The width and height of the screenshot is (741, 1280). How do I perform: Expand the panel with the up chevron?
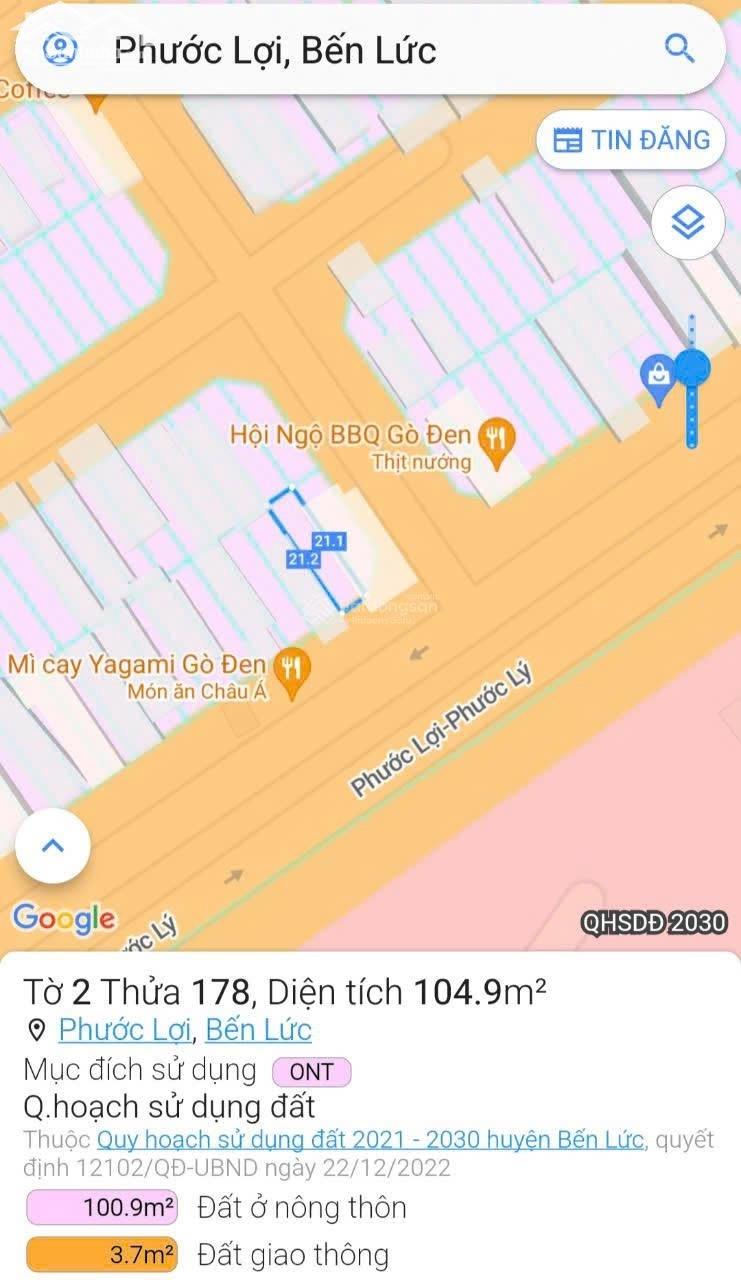pos(52,846)
